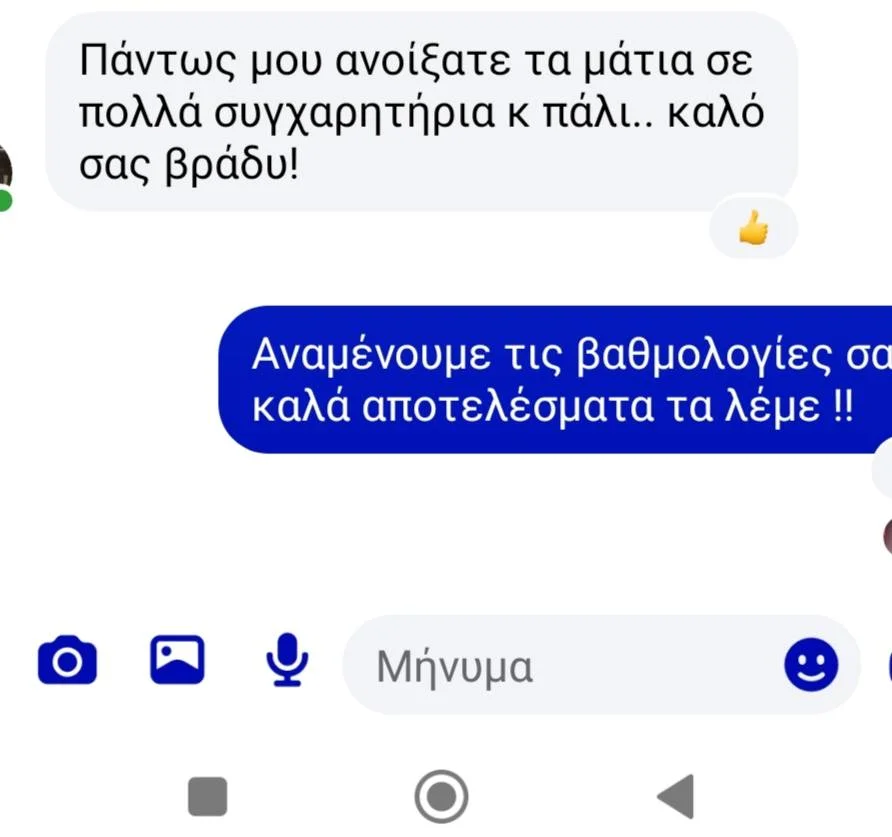Open the emoji smiley picker
This screenshot has height=837, width=892.
811,665
